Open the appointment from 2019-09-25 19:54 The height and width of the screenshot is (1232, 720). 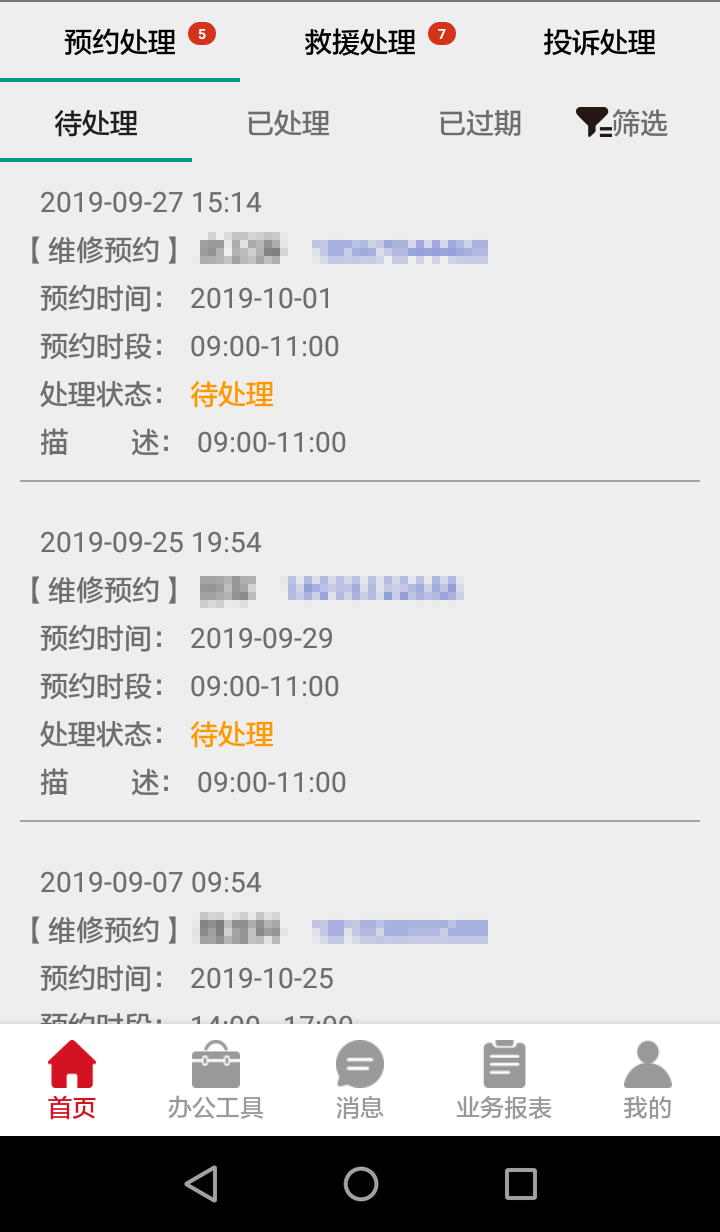tap(360, 662)
